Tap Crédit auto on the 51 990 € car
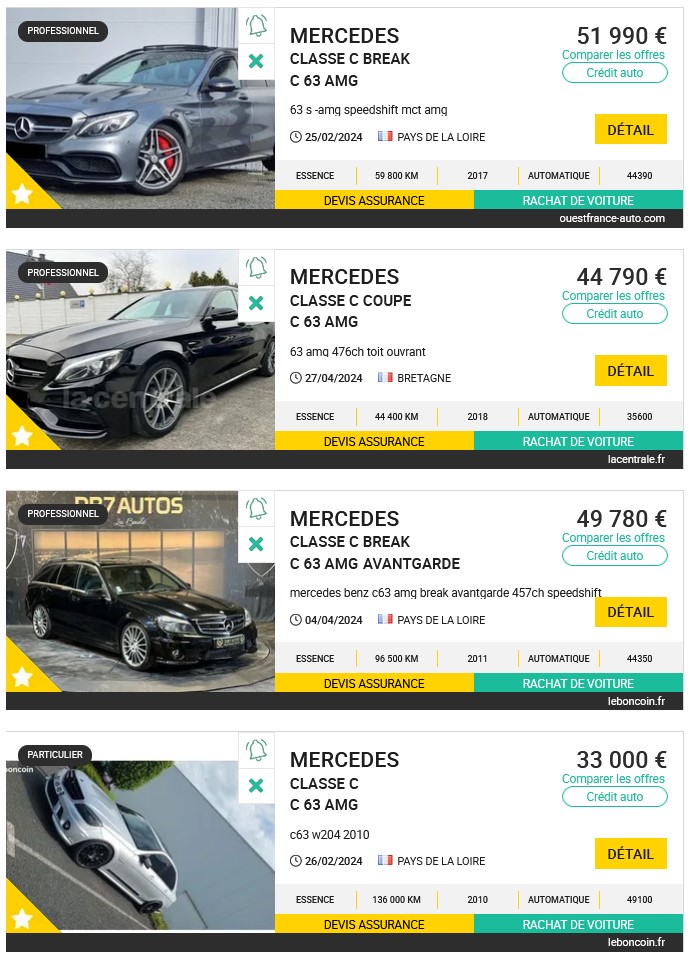The image size is (692, 960). pos(614,73)
